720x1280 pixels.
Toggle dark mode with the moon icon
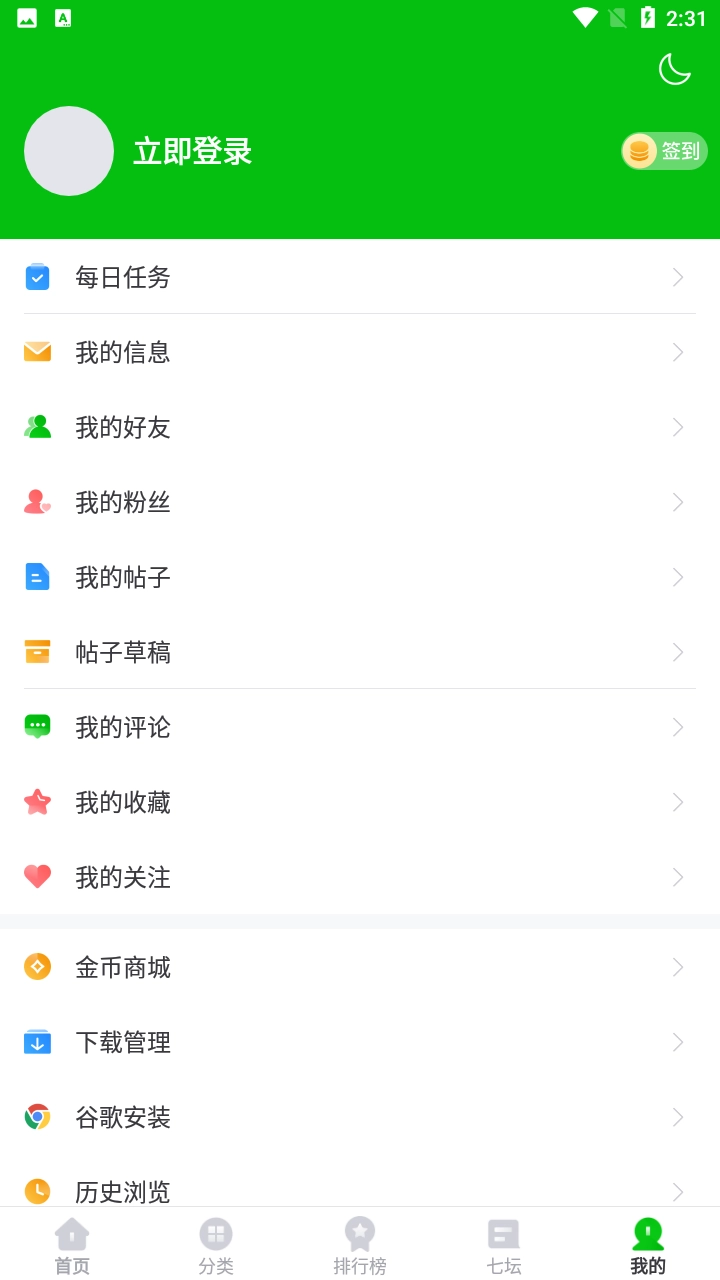coord(674,70)
